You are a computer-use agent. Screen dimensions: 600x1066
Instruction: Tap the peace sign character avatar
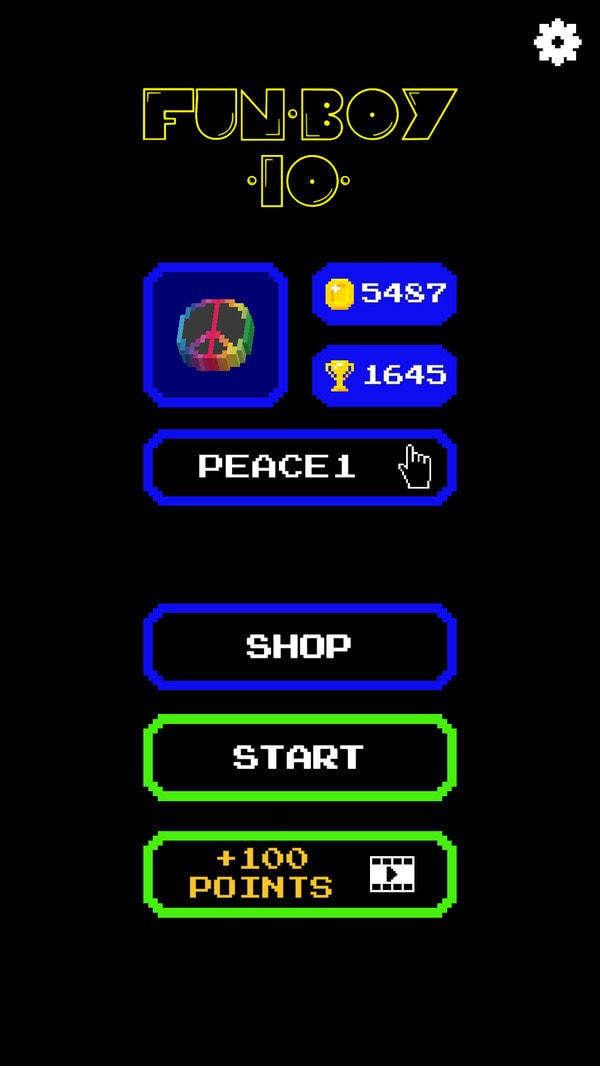(216, 335)
